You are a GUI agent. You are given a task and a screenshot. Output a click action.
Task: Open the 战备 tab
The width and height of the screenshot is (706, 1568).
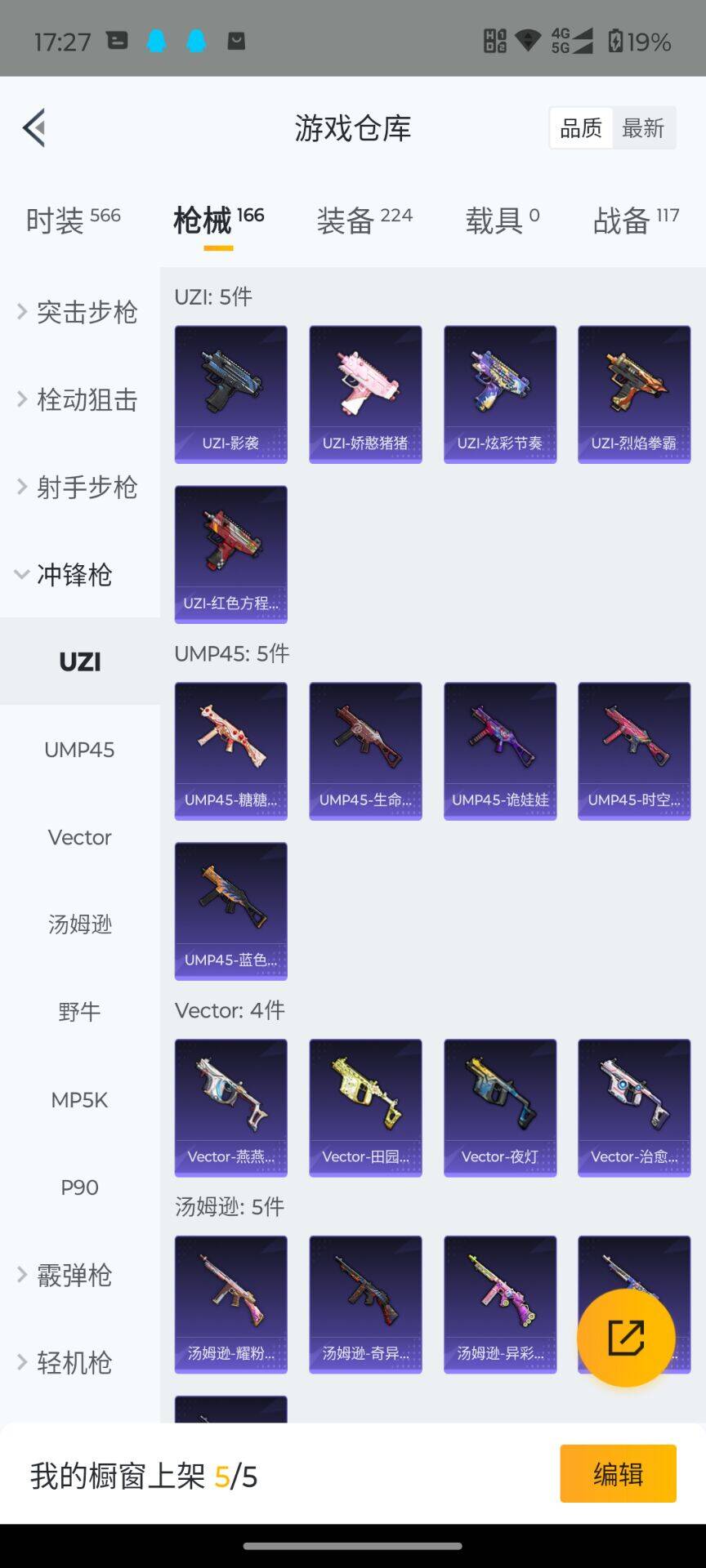pyautogui.click(x=636, y=220)
